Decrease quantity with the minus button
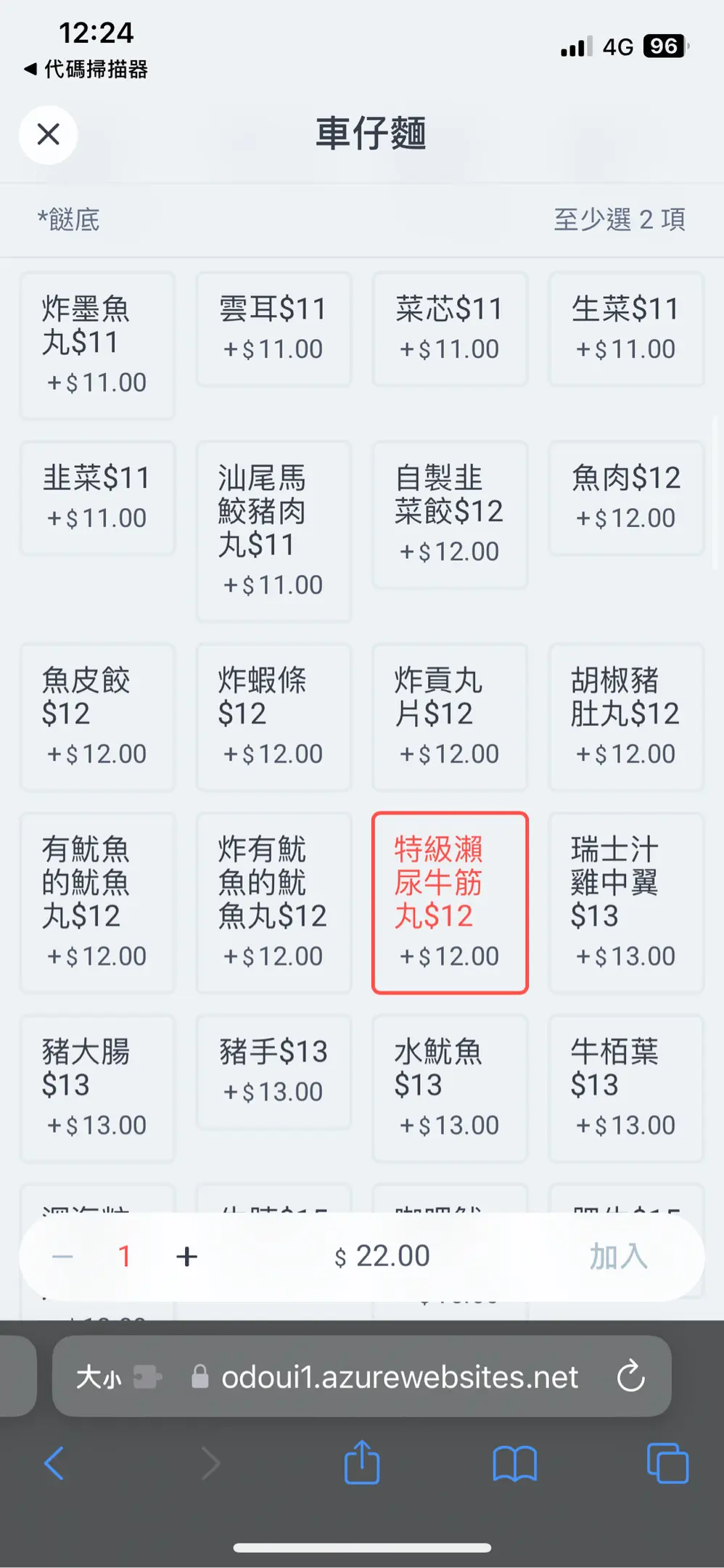Screen dimensions: 724x1568 pos(63,1257)
